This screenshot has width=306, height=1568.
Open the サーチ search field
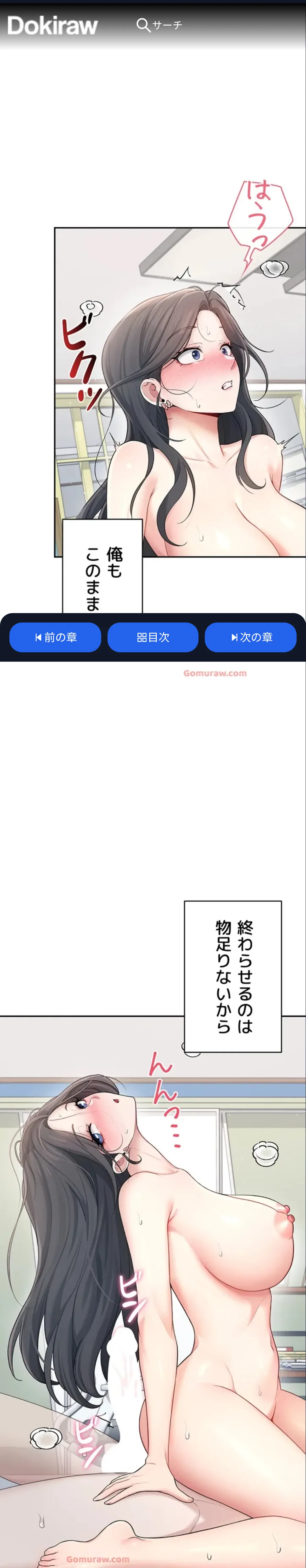tap(159, 25)
